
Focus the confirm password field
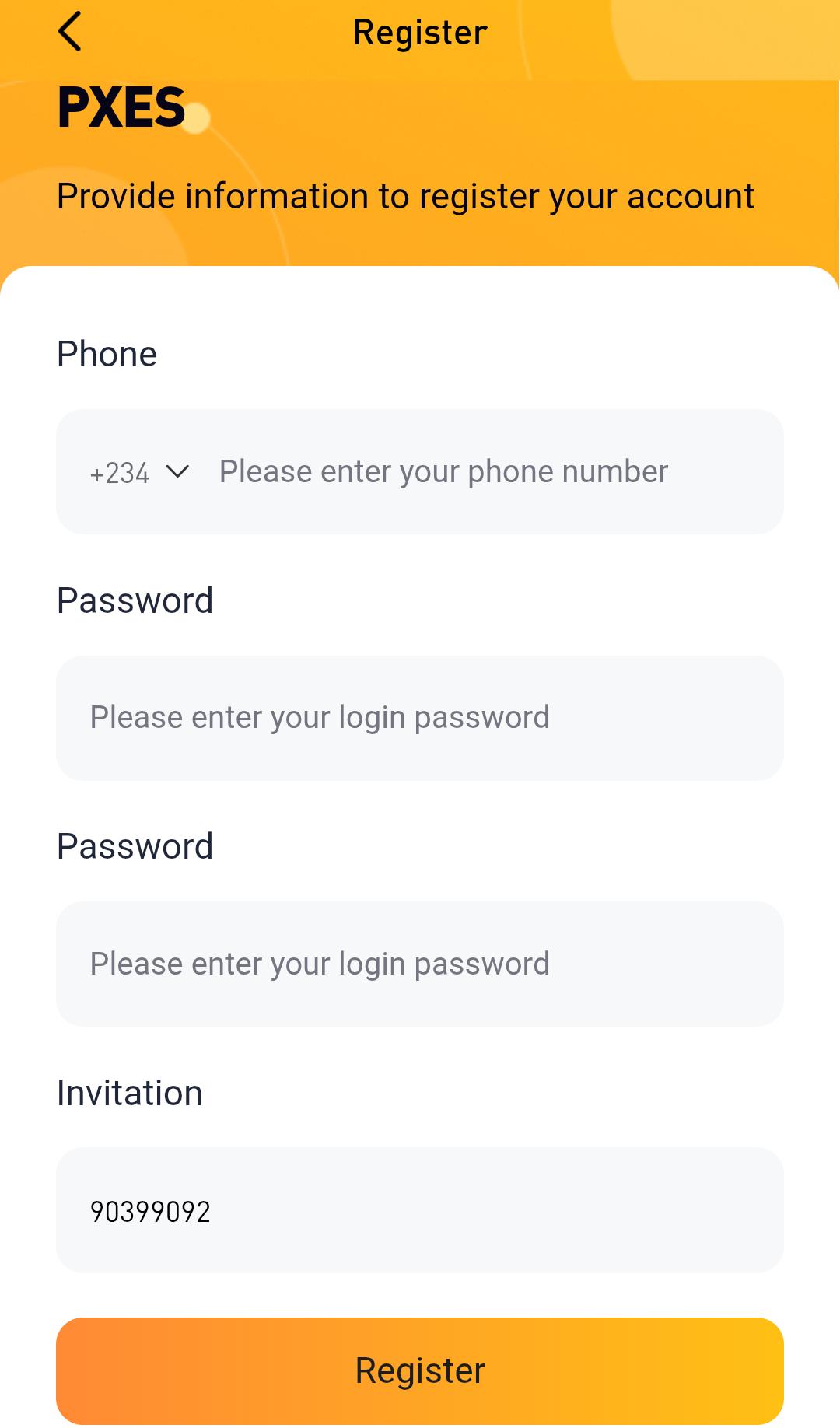pyautogui.click(x=420, y=964)
